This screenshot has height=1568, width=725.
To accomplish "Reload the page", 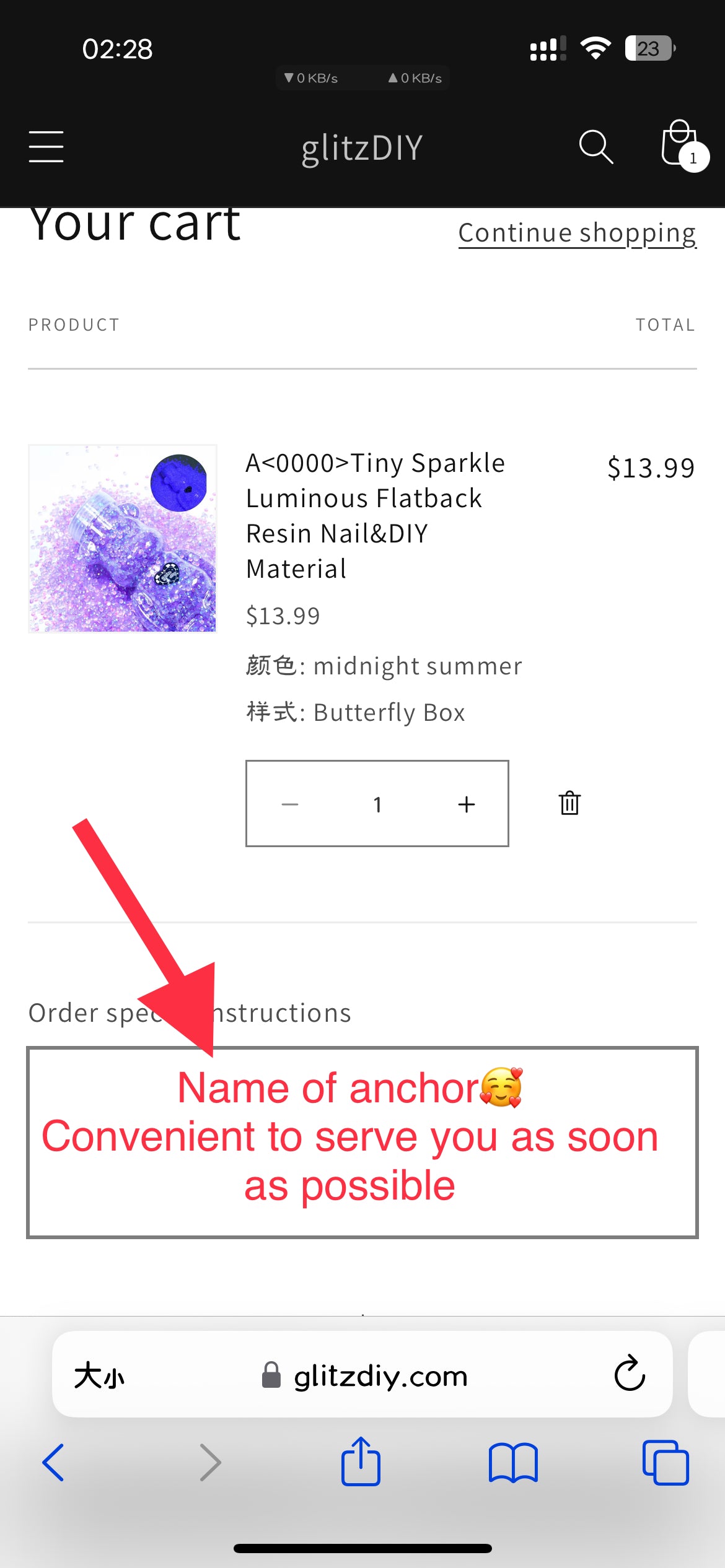I will 629,1374.
